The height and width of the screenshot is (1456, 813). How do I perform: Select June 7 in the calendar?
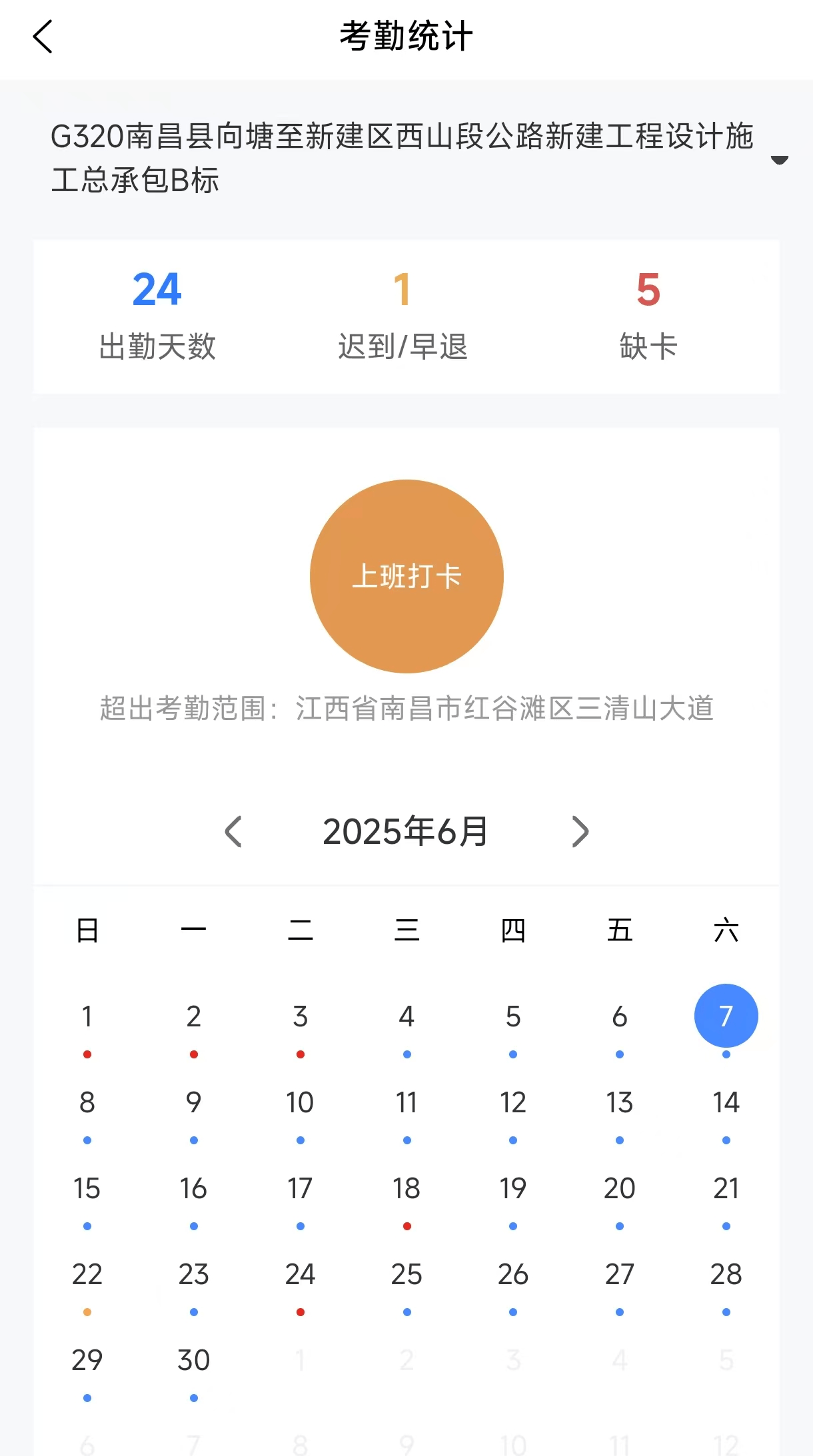pyautogui.click(x=726, y=1015)
